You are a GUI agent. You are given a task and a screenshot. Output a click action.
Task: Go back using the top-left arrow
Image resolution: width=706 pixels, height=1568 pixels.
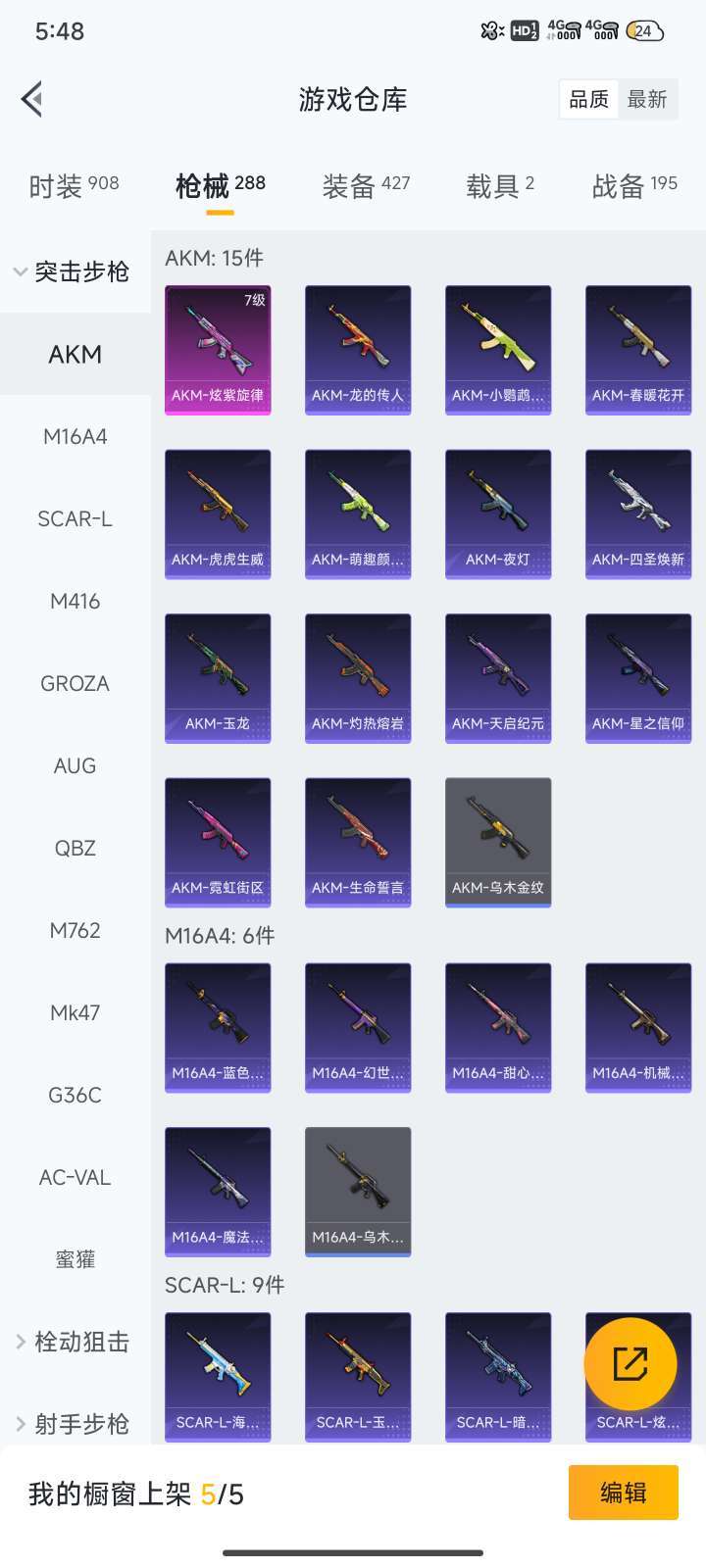click(32, 99)
